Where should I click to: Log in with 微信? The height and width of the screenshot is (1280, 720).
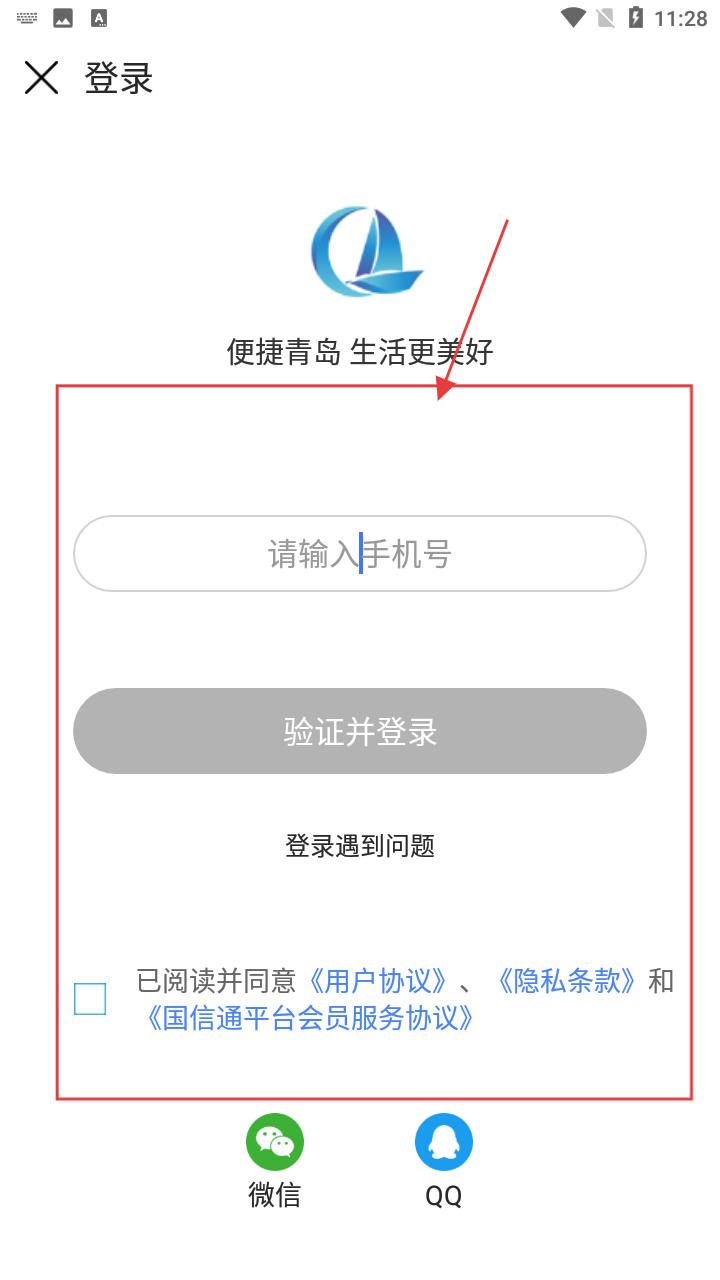[275, 1143]
